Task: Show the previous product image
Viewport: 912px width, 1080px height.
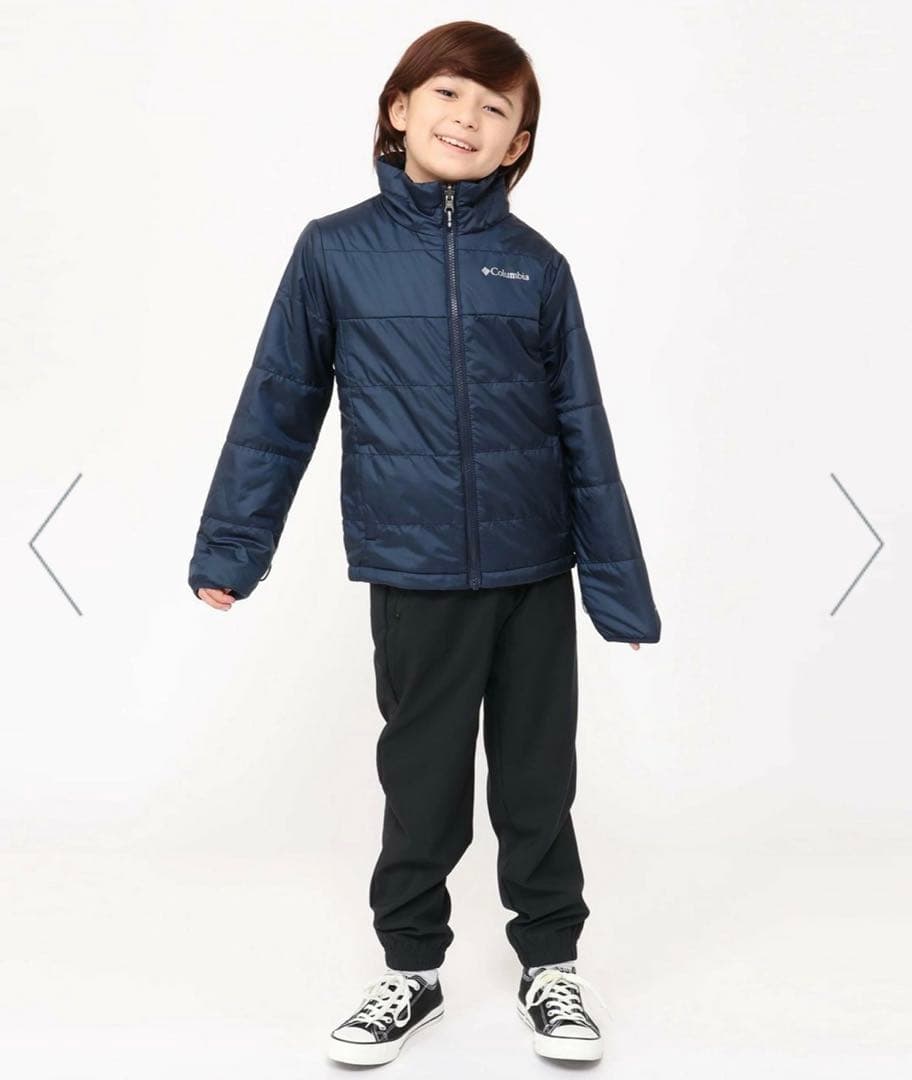Action: tap(55, 544)
